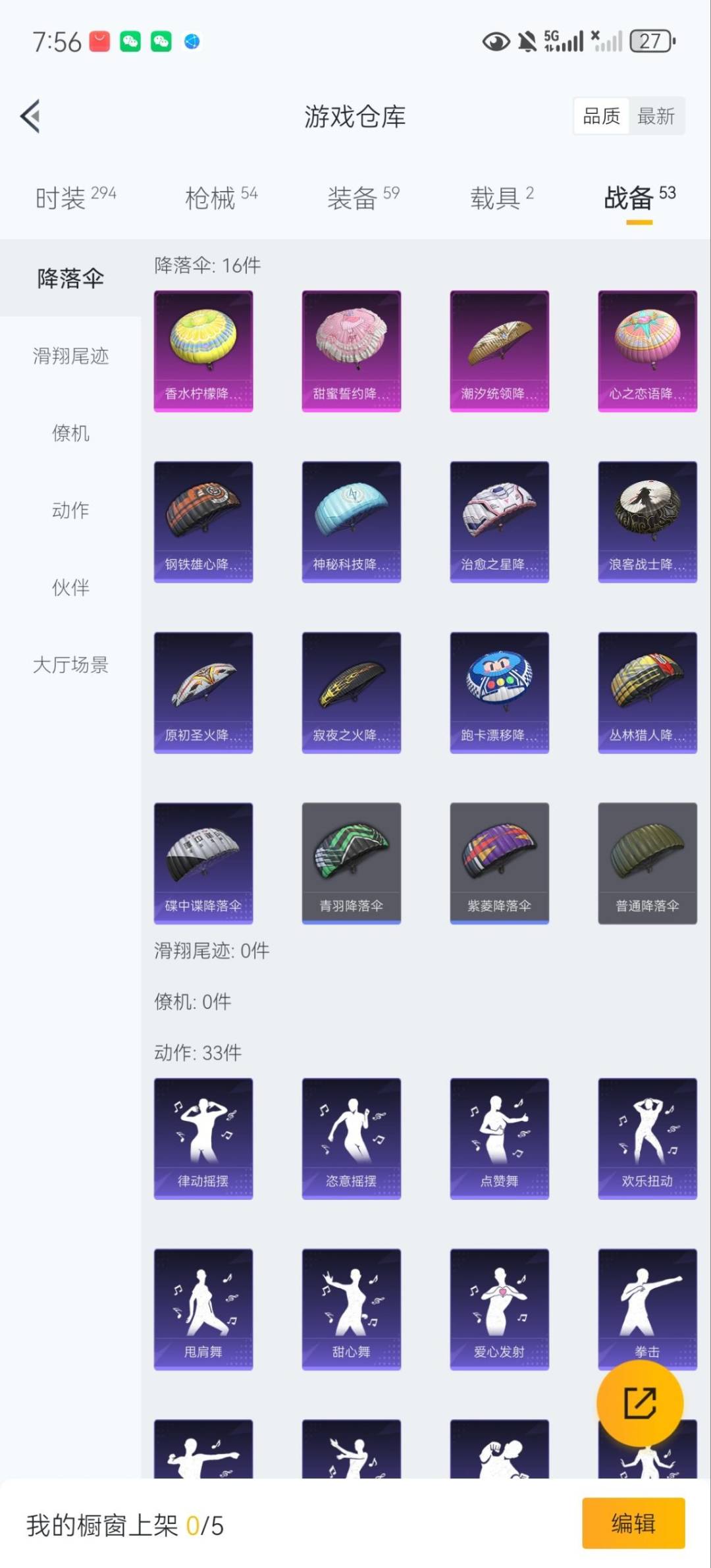Enable 品质 sorting mode

pos(600,116)
